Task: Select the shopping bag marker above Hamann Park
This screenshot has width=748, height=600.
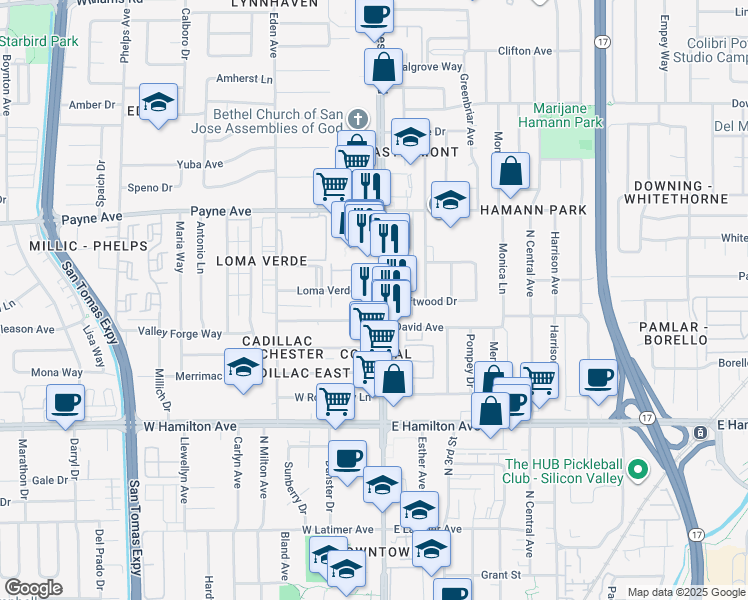Action: click(510, 171)
